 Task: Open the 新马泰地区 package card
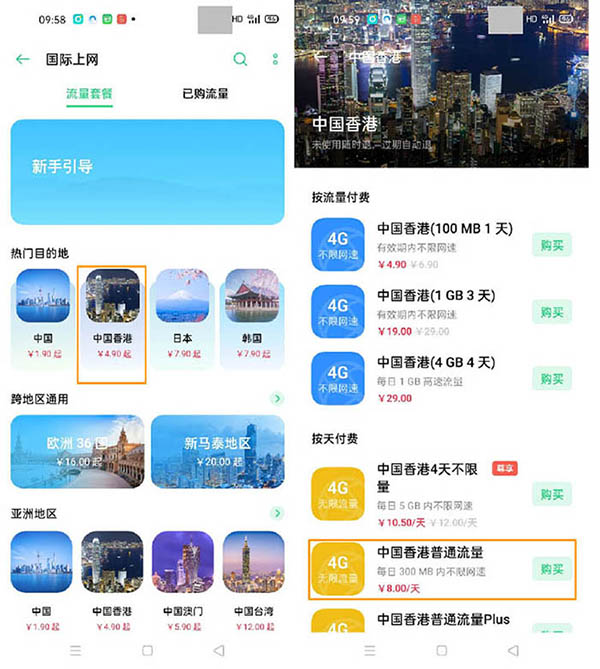pos(217,451)
